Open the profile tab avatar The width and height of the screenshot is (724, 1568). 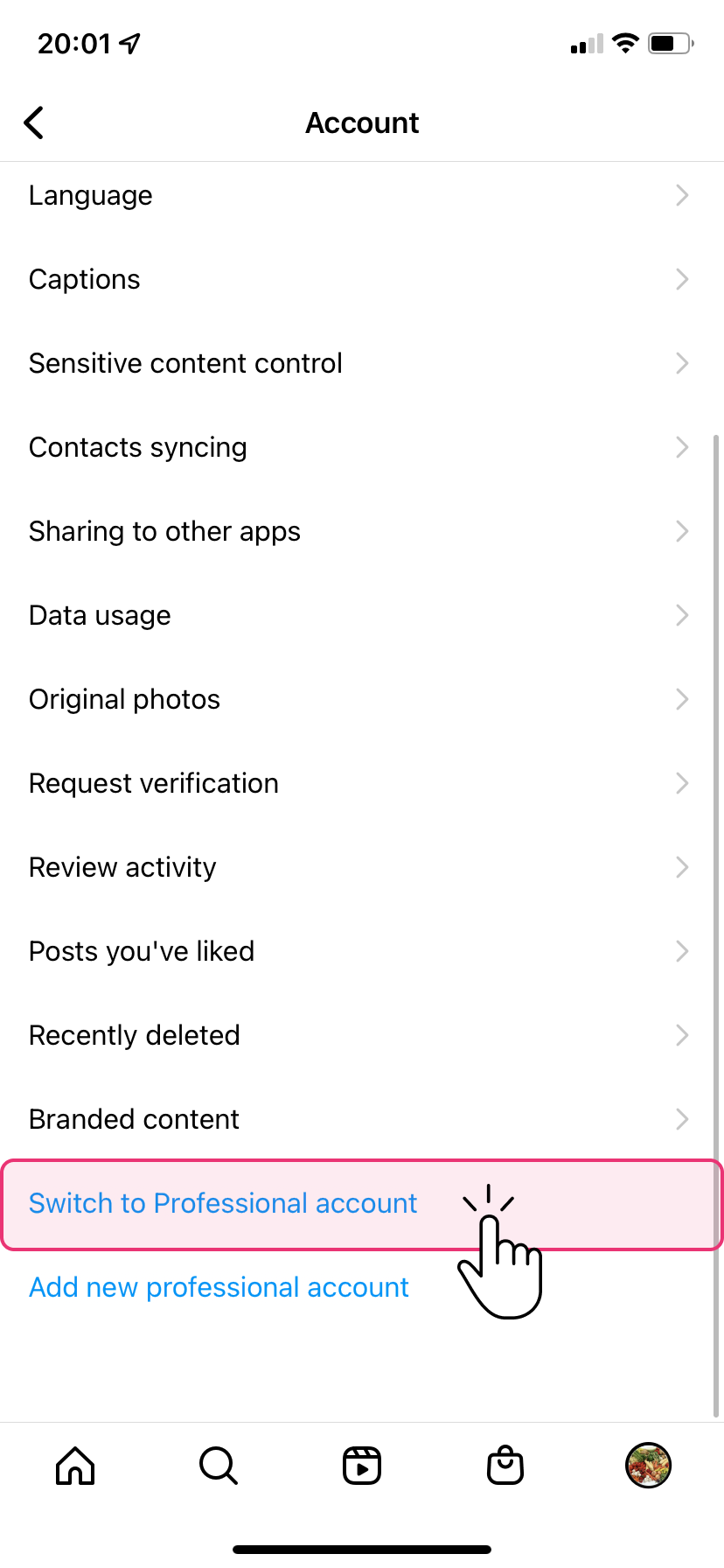coord(648,1466)
